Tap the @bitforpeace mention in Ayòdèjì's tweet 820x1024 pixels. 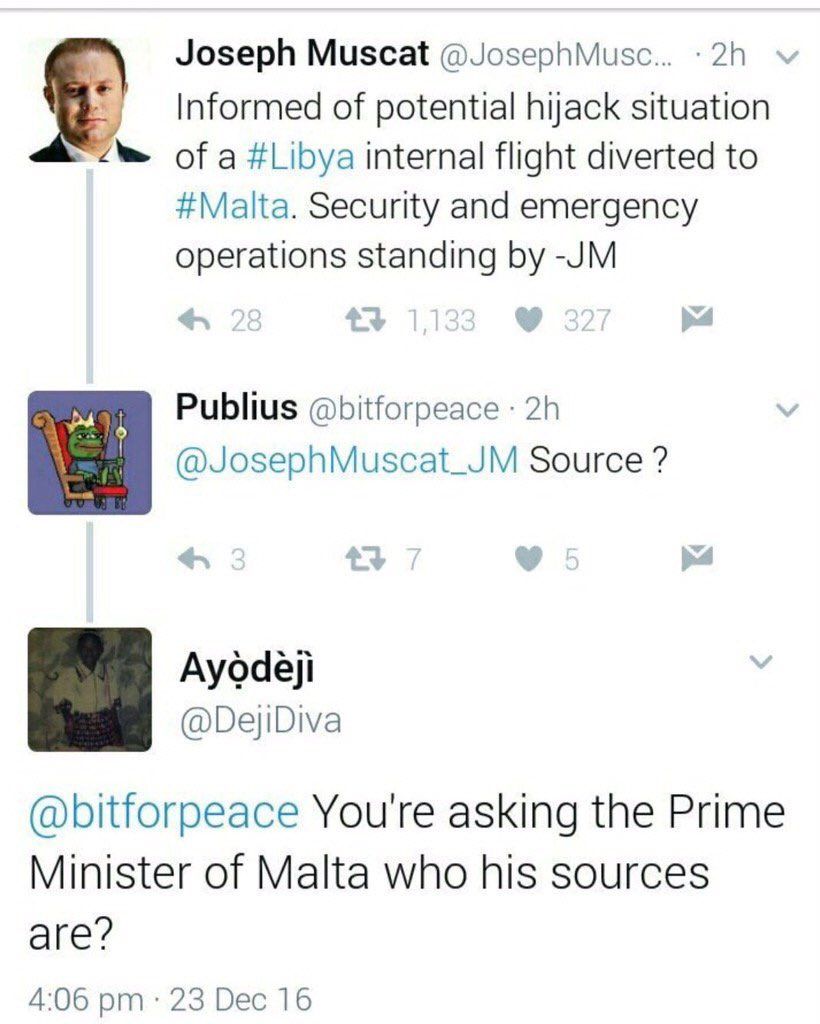coord(164,812)
